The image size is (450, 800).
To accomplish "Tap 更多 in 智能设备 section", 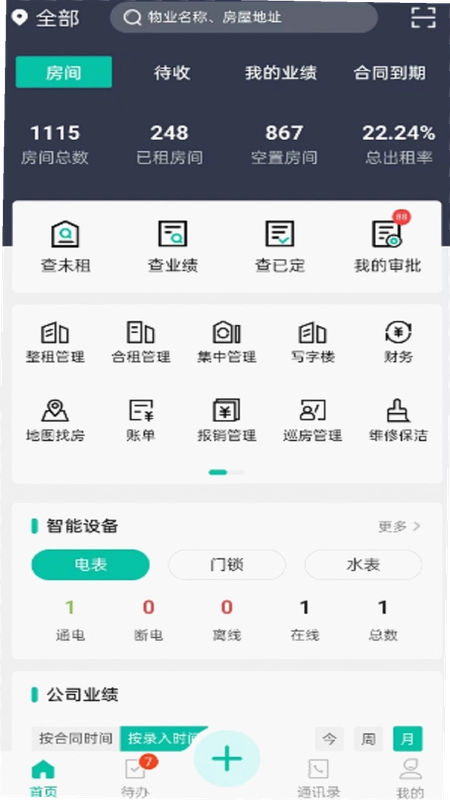I will point(399,526).
